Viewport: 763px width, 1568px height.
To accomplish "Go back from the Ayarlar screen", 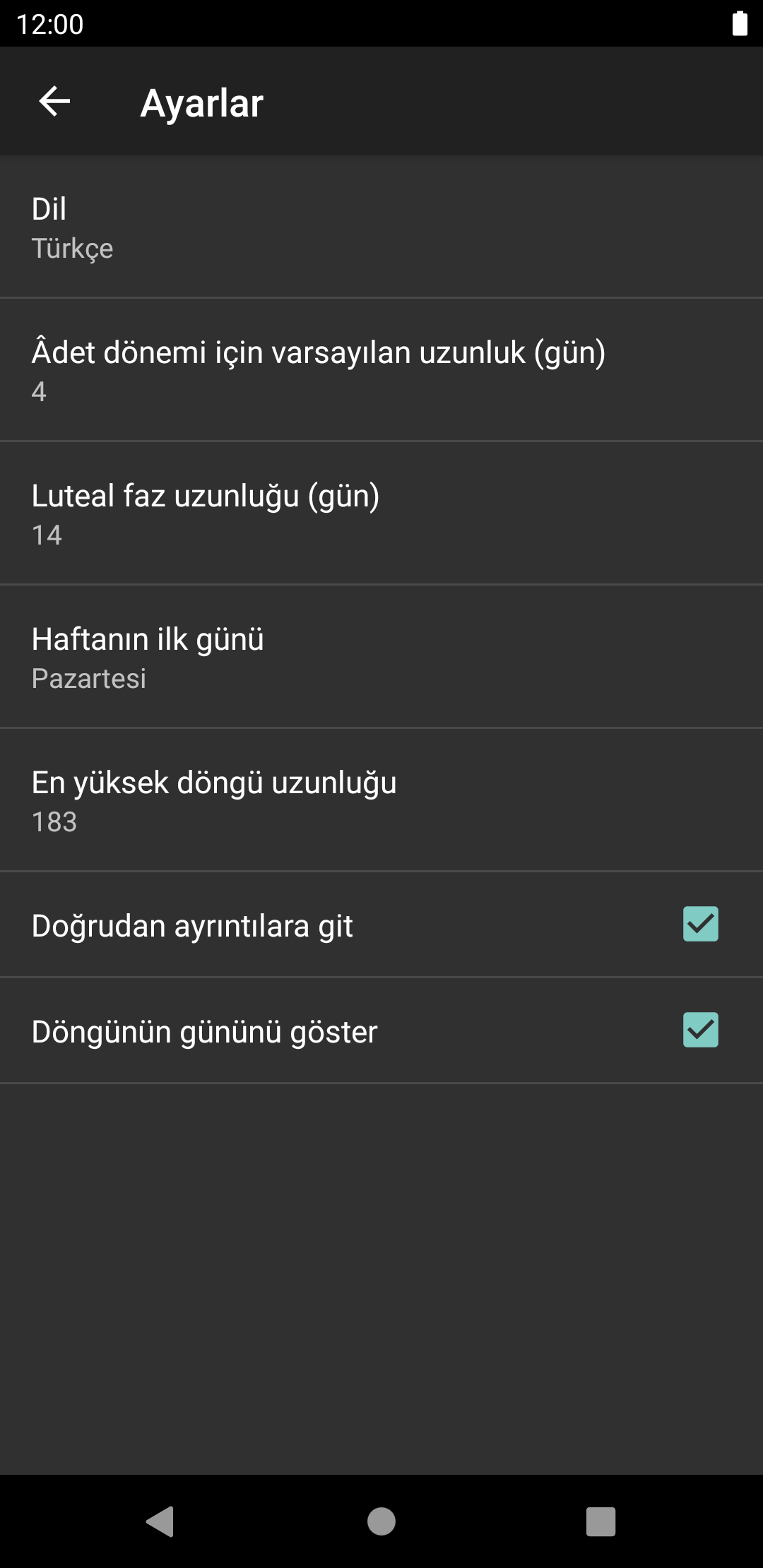I will click(x=54, y=102).
